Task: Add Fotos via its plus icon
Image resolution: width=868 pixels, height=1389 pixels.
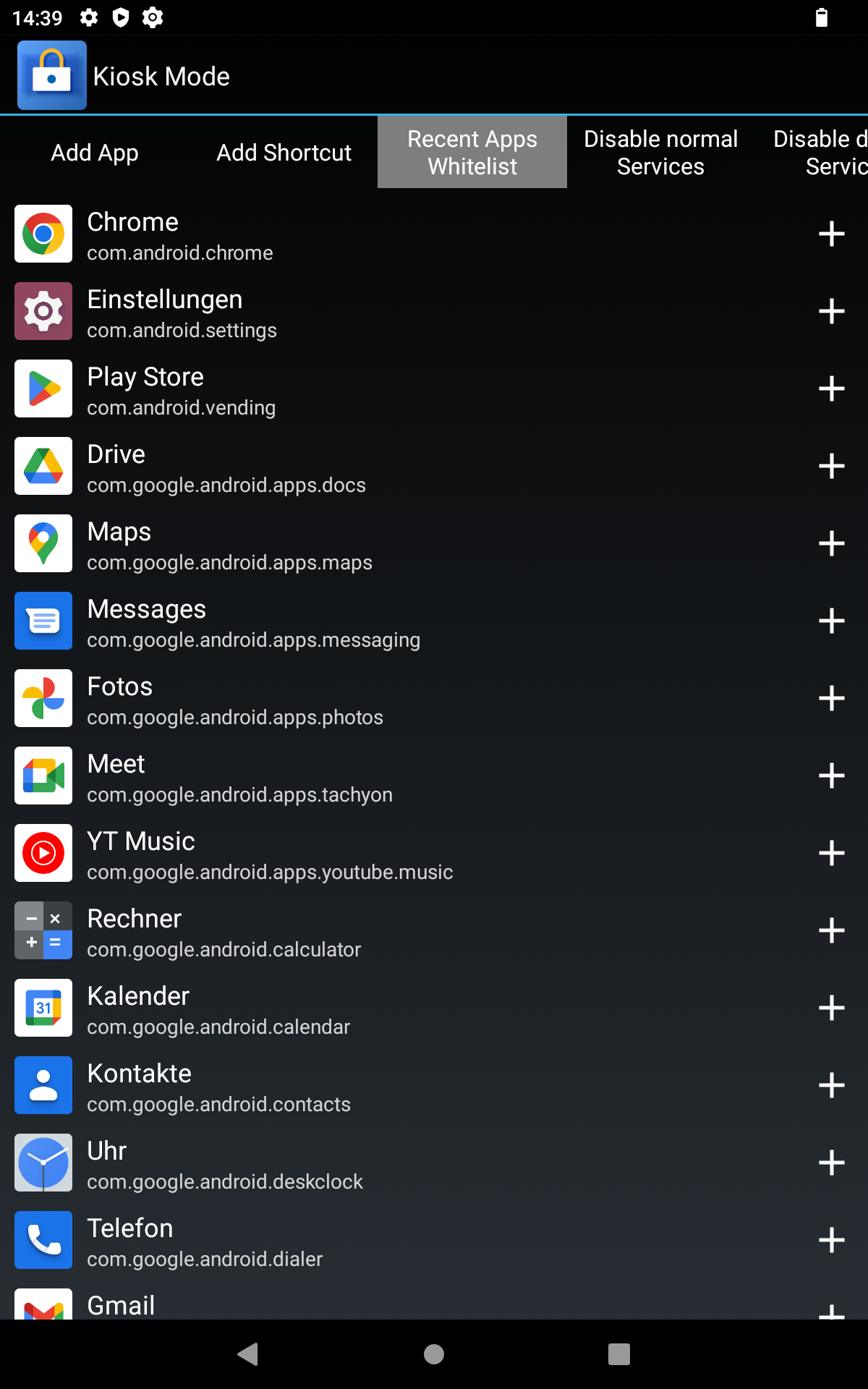Action: [831, 698]
